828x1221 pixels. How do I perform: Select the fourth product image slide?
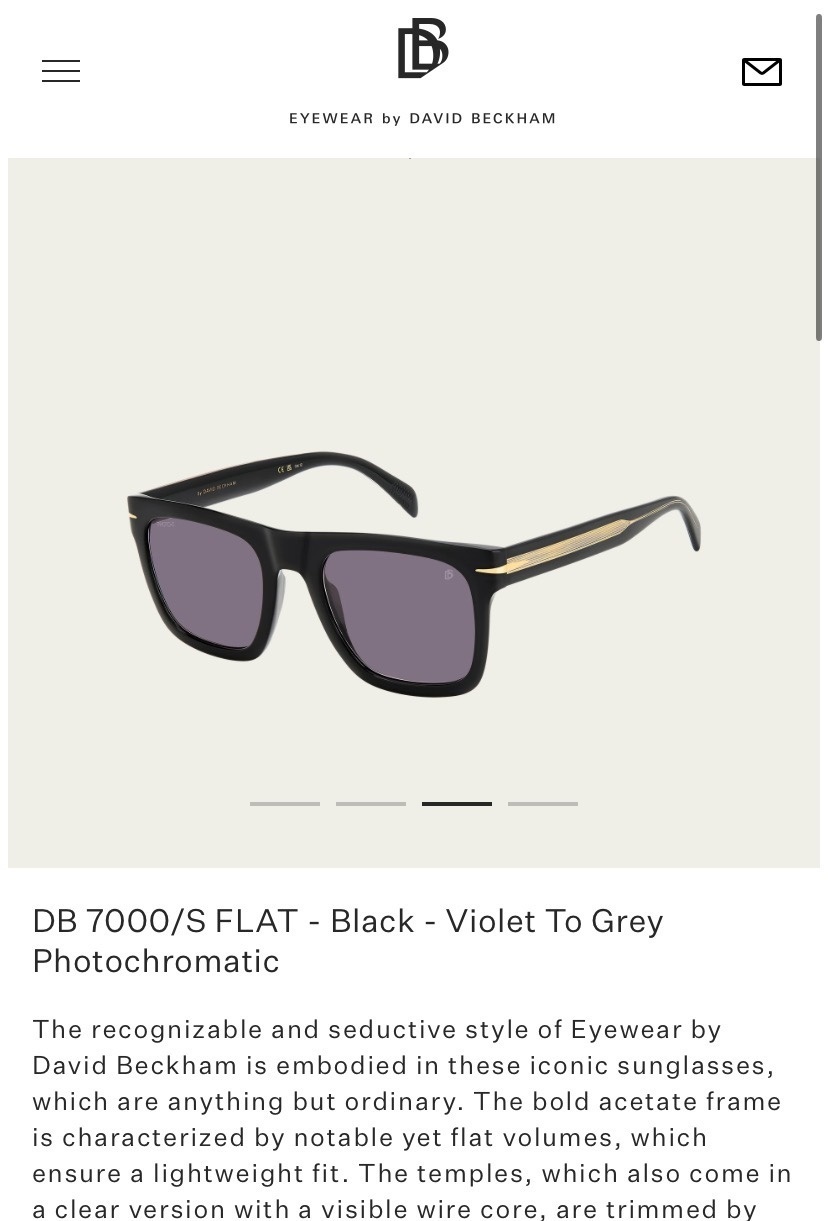click(543, 803)
